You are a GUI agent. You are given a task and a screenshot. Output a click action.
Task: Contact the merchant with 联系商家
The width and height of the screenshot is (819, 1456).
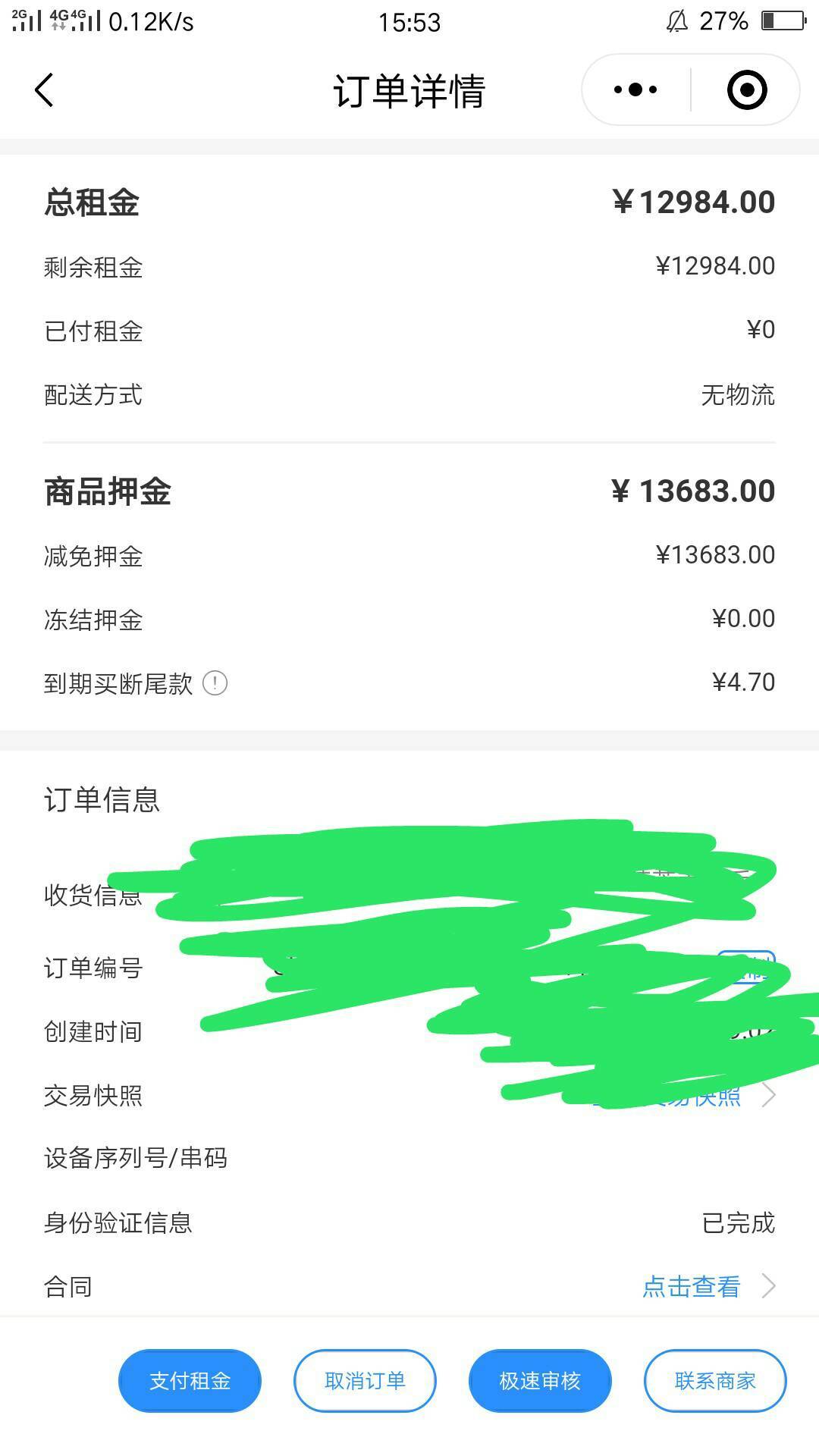tap(715, 1380)
